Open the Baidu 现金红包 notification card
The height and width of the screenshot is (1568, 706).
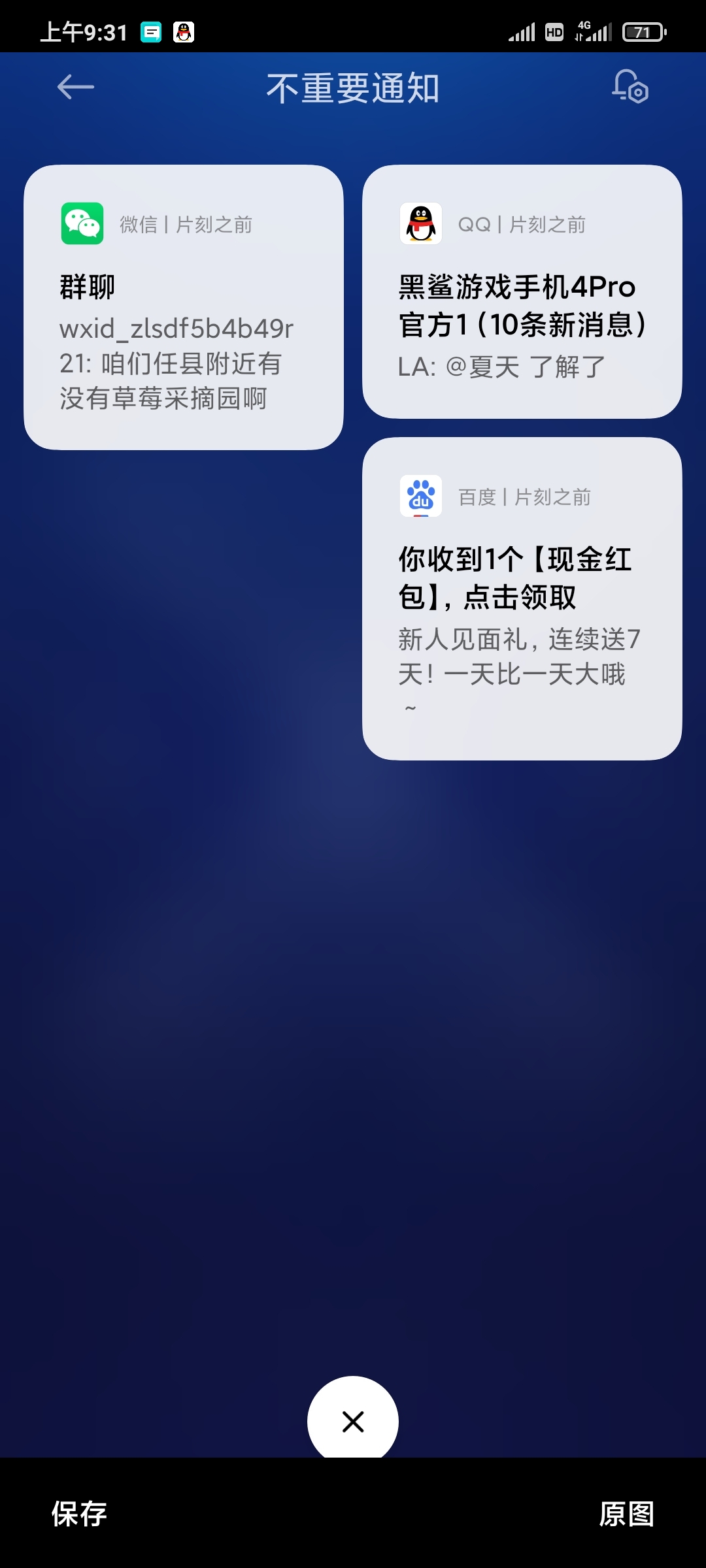point(522,598)
